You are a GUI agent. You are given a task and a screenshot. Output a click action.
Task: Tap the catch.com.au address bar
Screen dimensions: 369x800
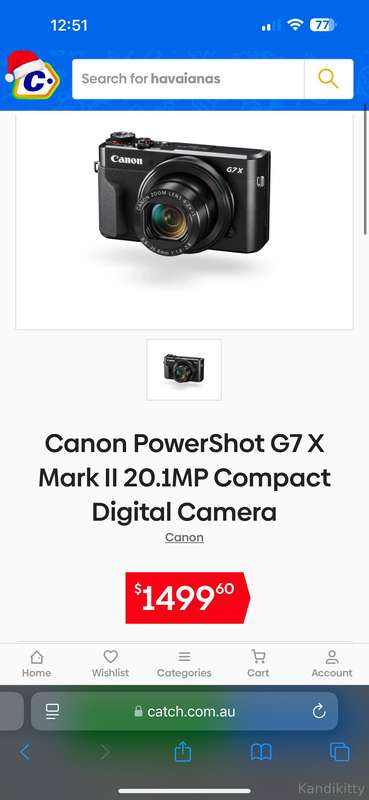pyautogui.click(x=184, y=711)
